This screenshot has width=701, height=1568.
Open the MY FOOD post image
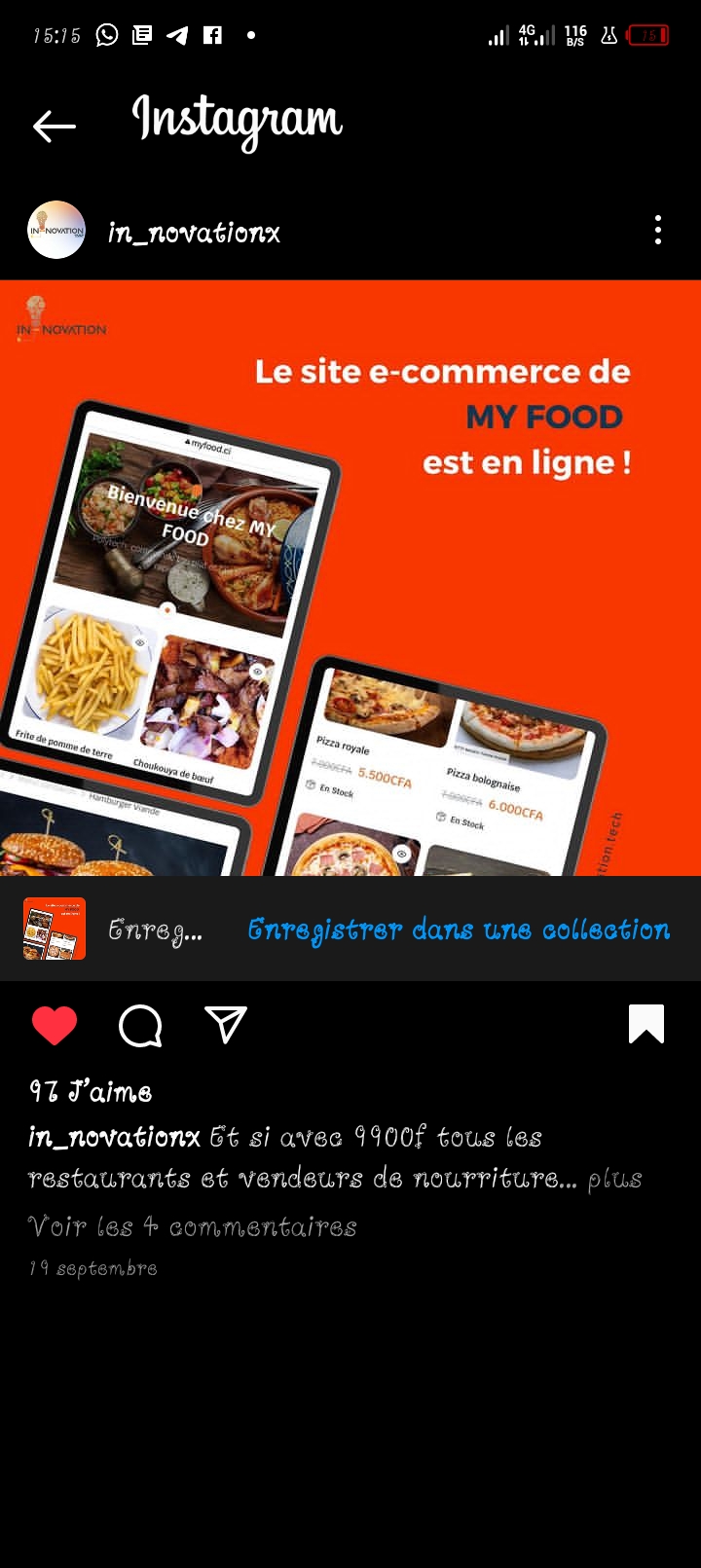pyautogui.click(x=350, y=577)
